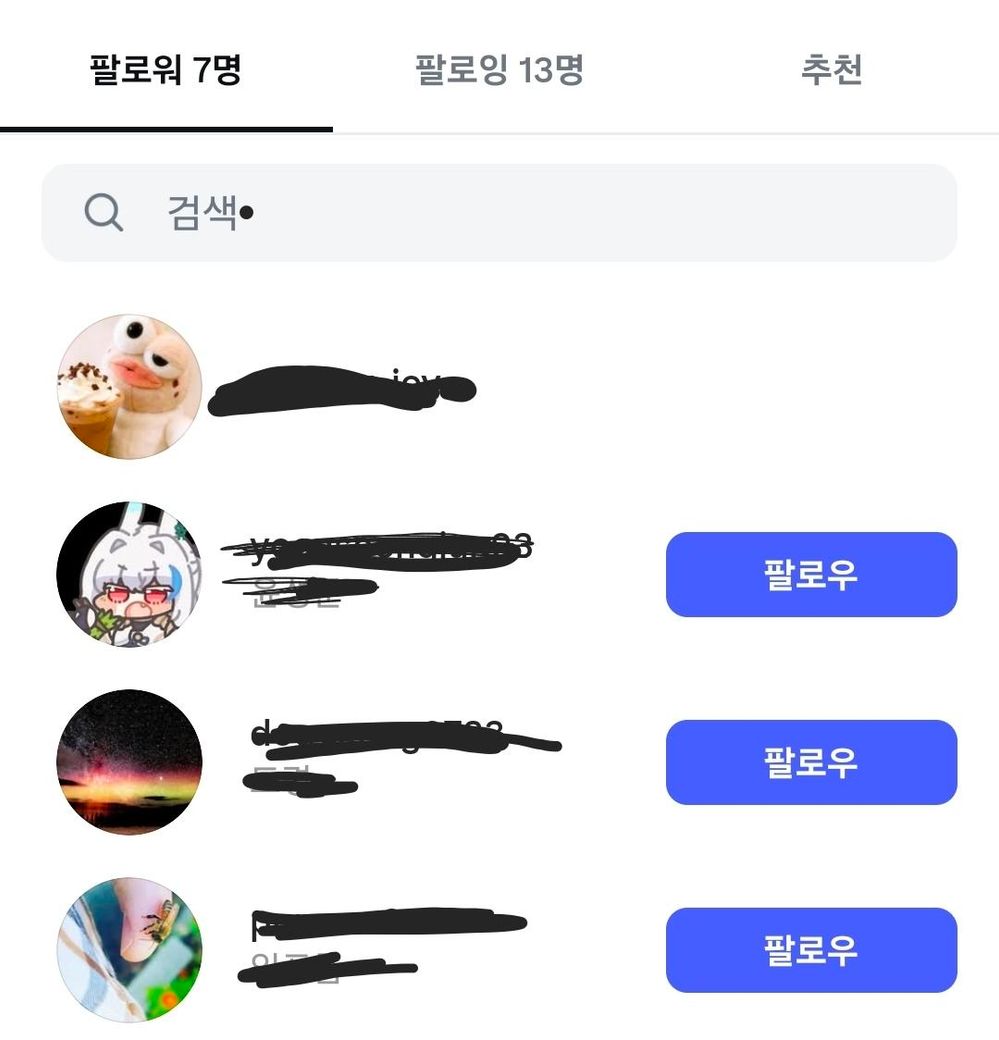999x1040 pixels.
Task: Follow the user with the anime character avatar
Action: tap(811, 575)
